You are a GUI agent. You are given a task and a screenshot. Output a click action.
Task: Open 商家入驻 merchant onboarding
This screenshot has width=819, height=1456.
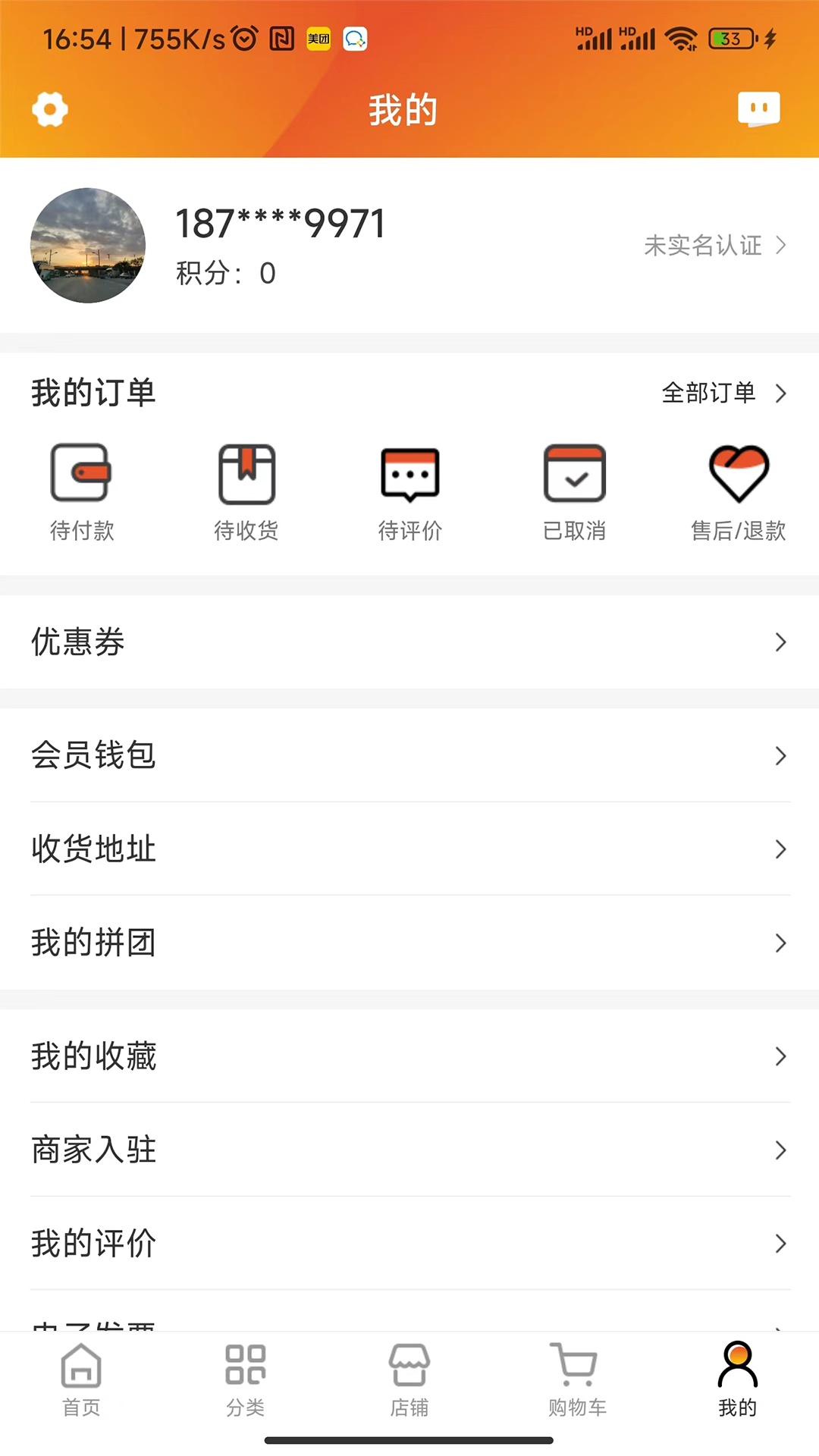409,1150
